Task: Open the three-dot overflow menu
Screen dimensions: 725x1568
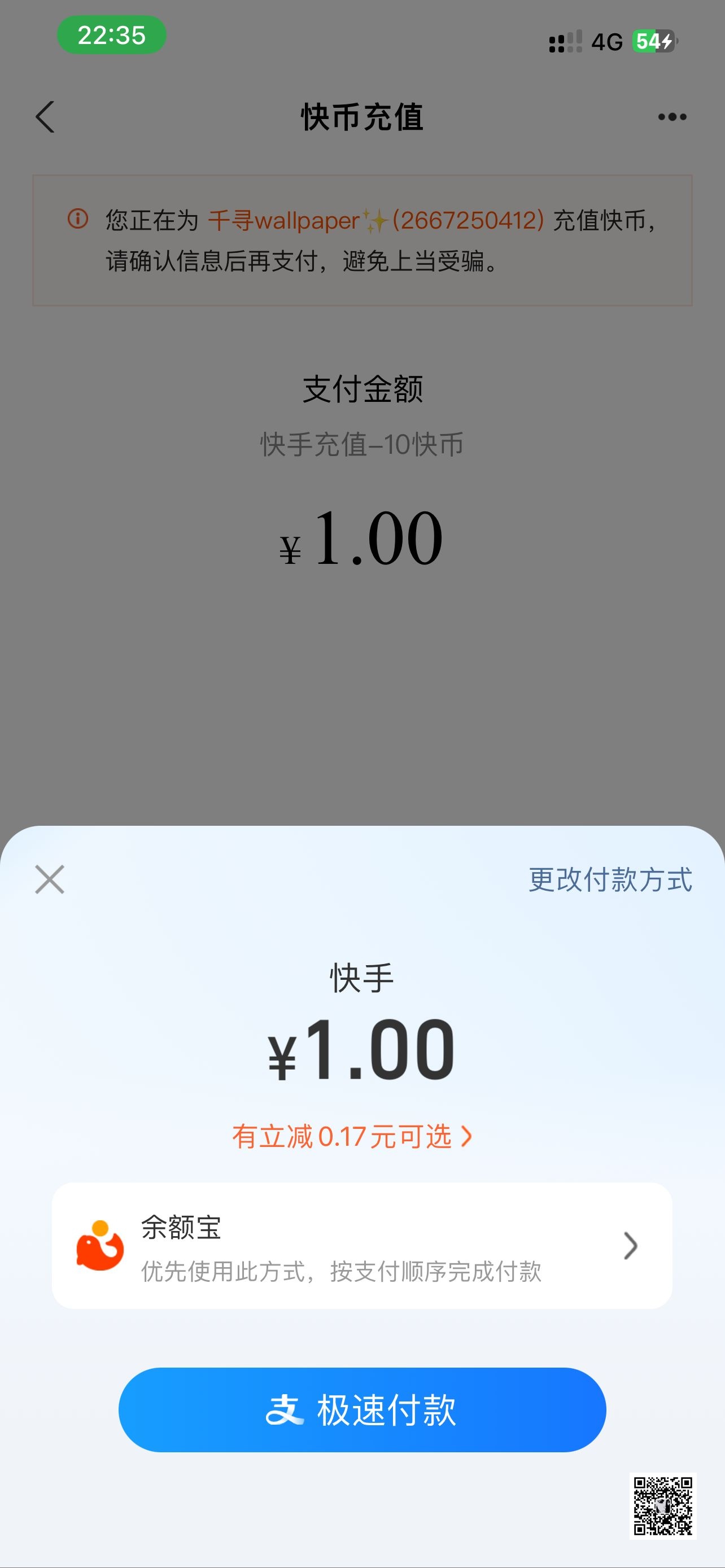Action: (x=672, y=117)
